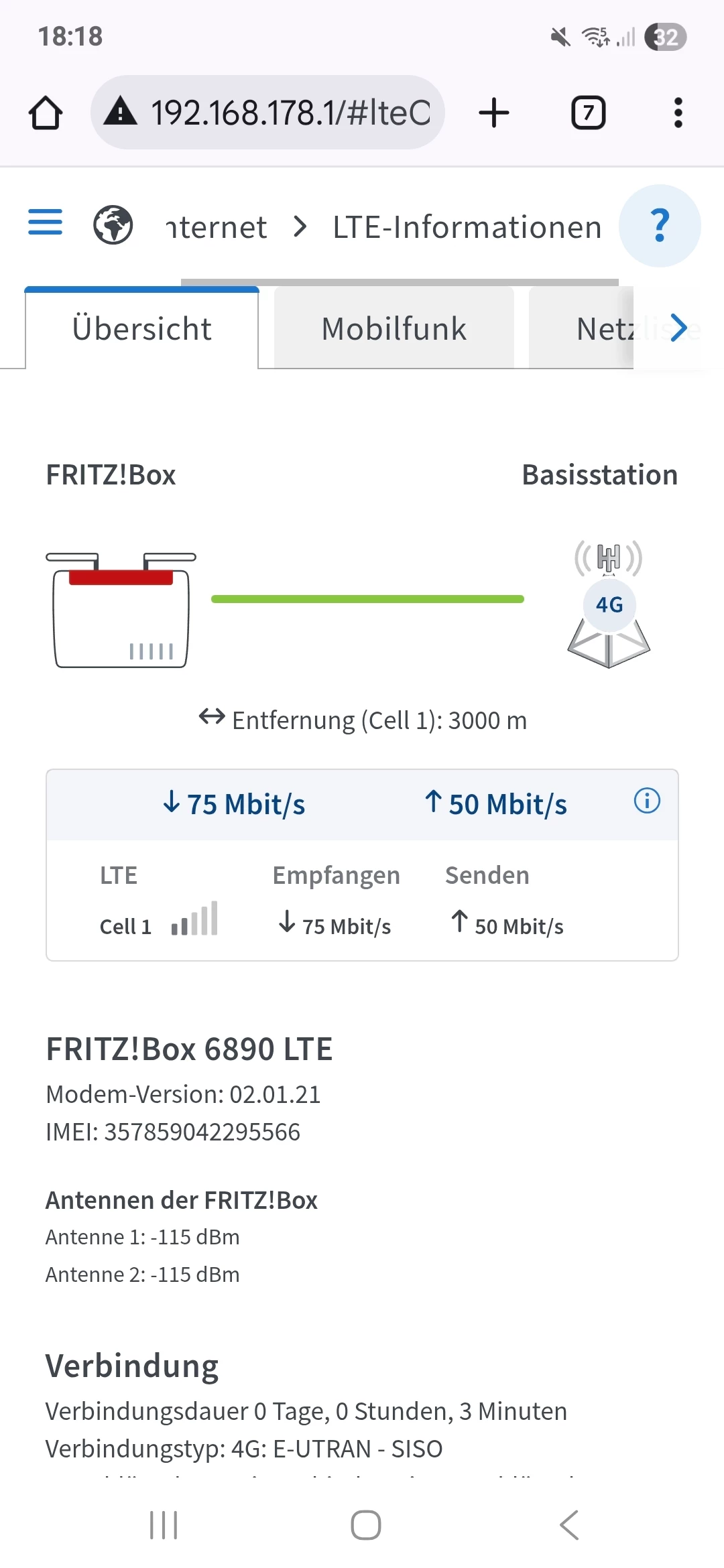Show more tabs with the right chevron
Screen dimensions: 724x1568
coord(678,328)
